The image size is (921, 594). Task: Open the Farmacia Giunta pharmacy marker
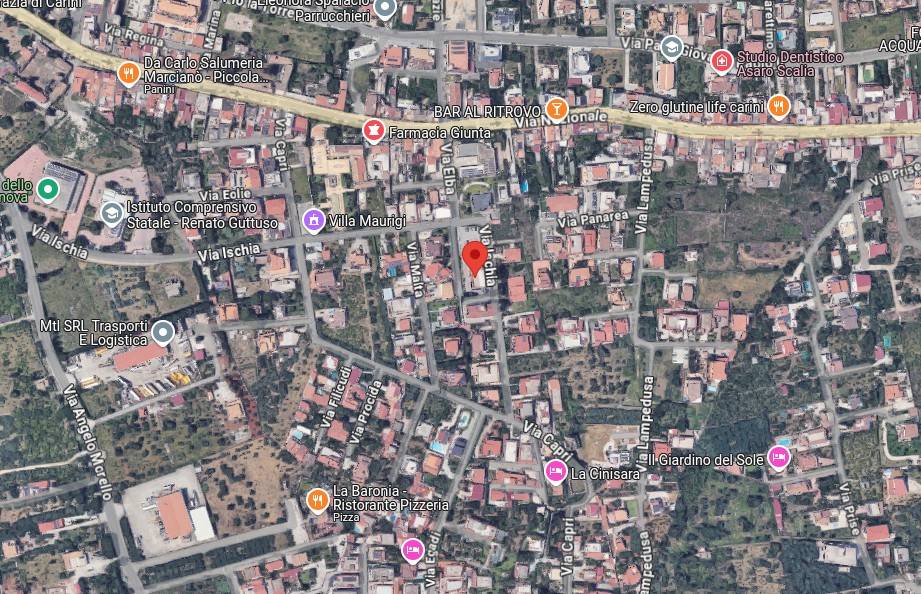[x=374, y=132]
